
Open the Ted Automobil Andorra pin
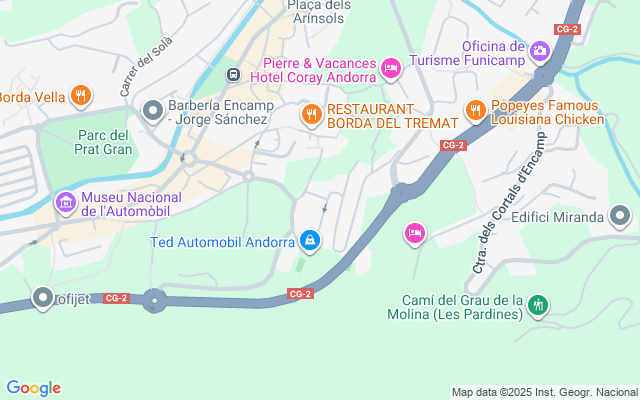(x=310, y=241)
